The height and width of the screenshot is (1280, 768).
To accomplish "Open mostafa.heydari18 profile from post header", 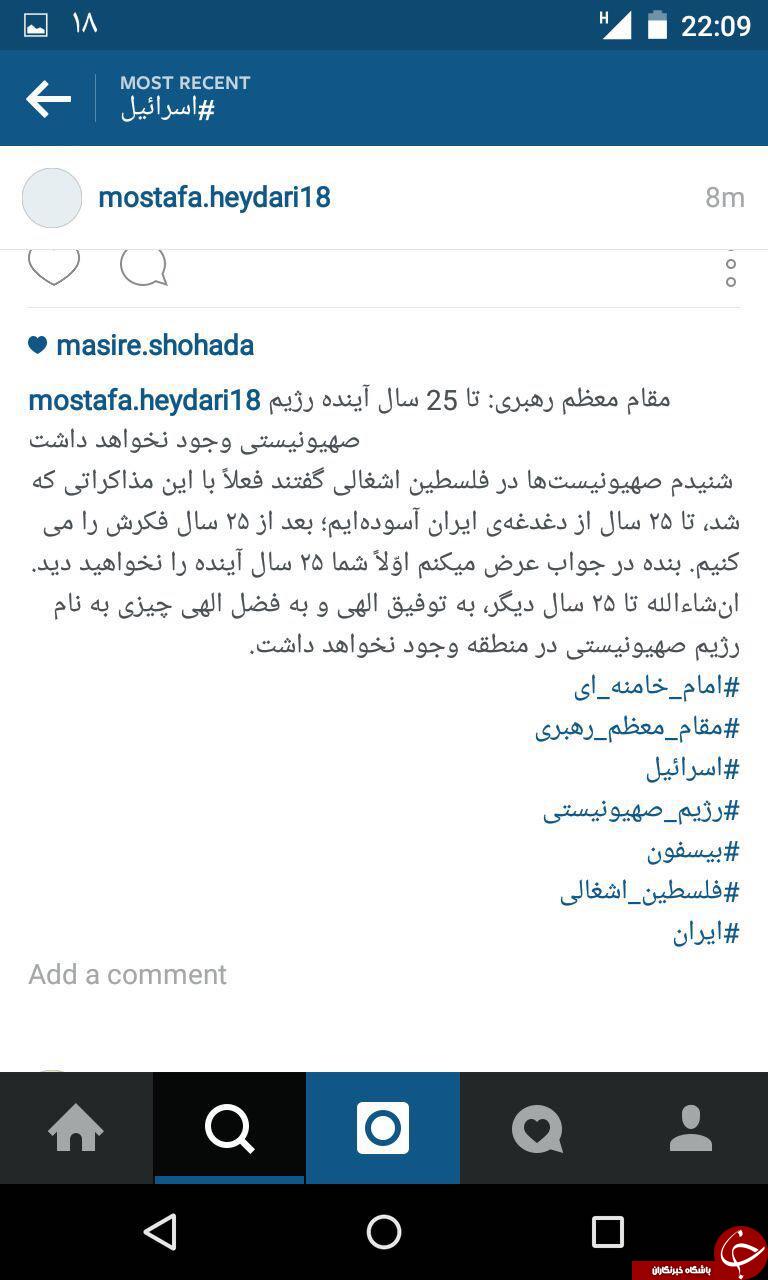I will click(x=214, y=198).
